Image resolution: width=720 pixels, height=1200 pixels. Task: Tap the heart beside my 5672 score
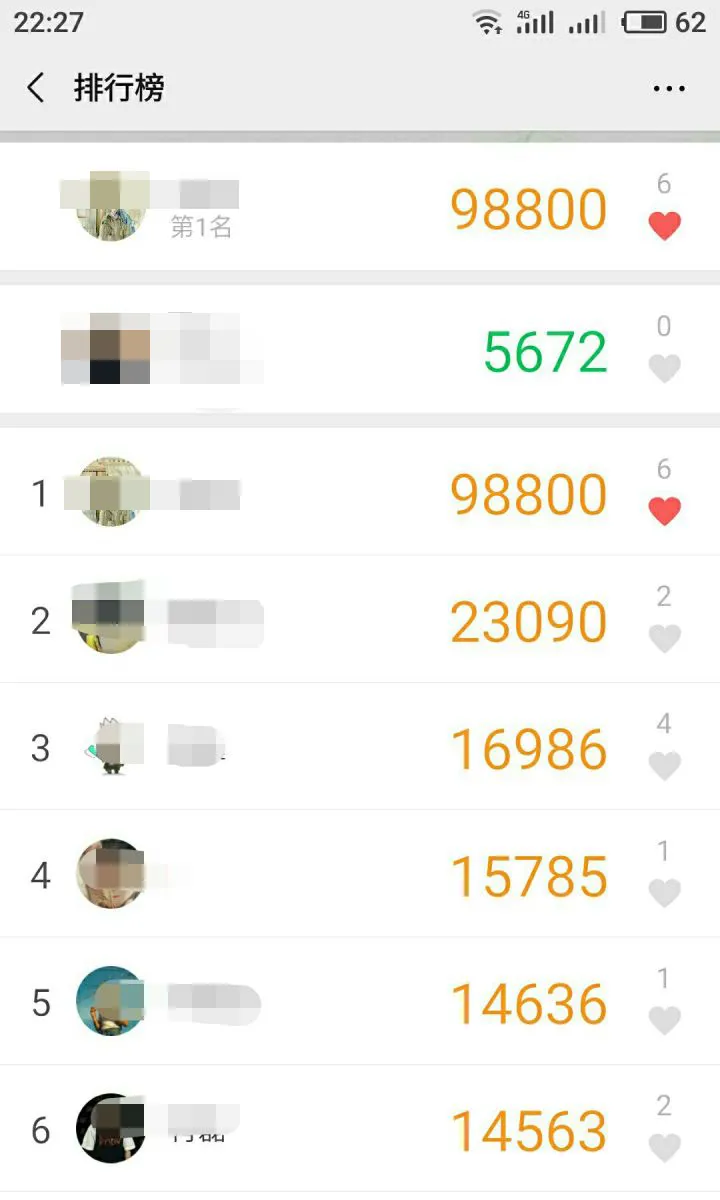[665, 368]
